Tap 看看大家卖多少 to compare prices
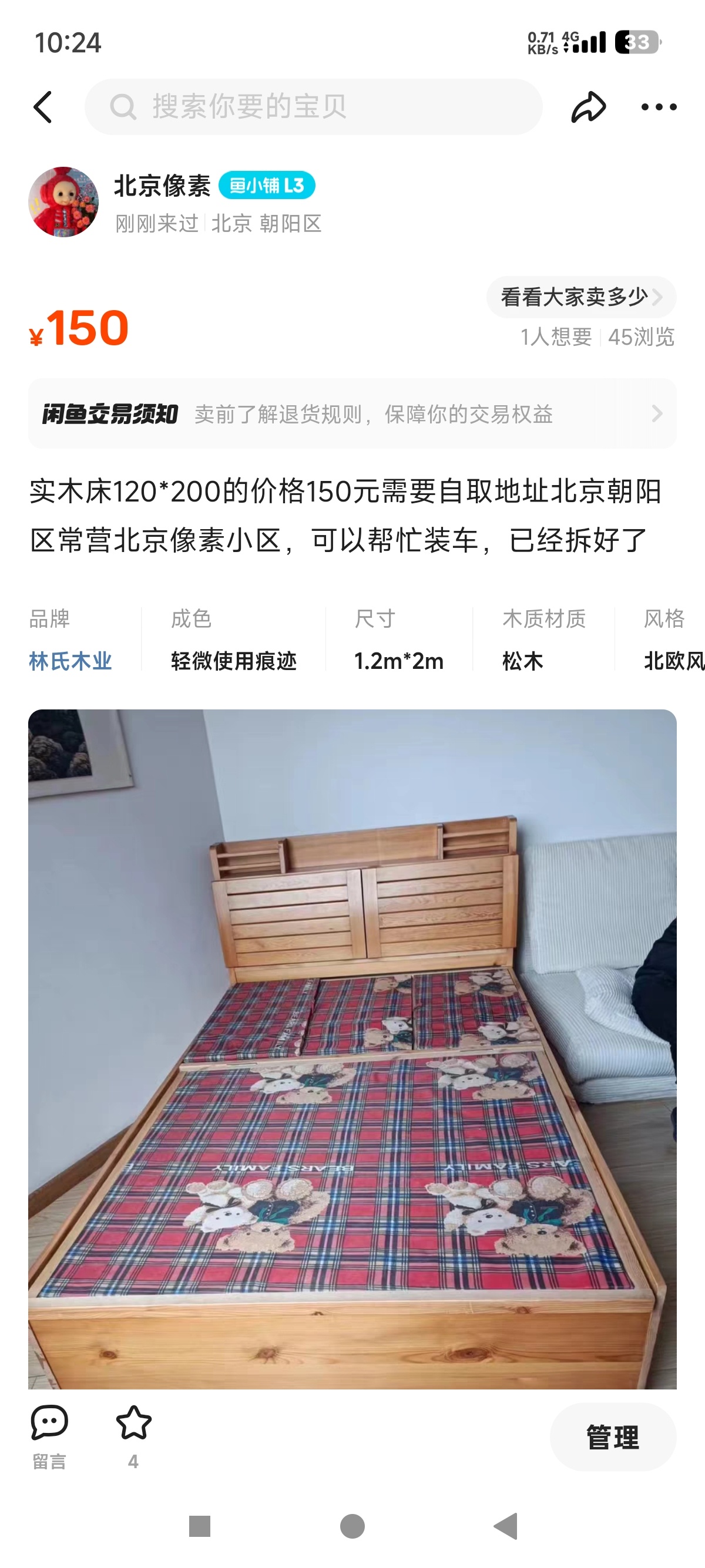Screen dimensions: 705x1568 tap(580, 297)
